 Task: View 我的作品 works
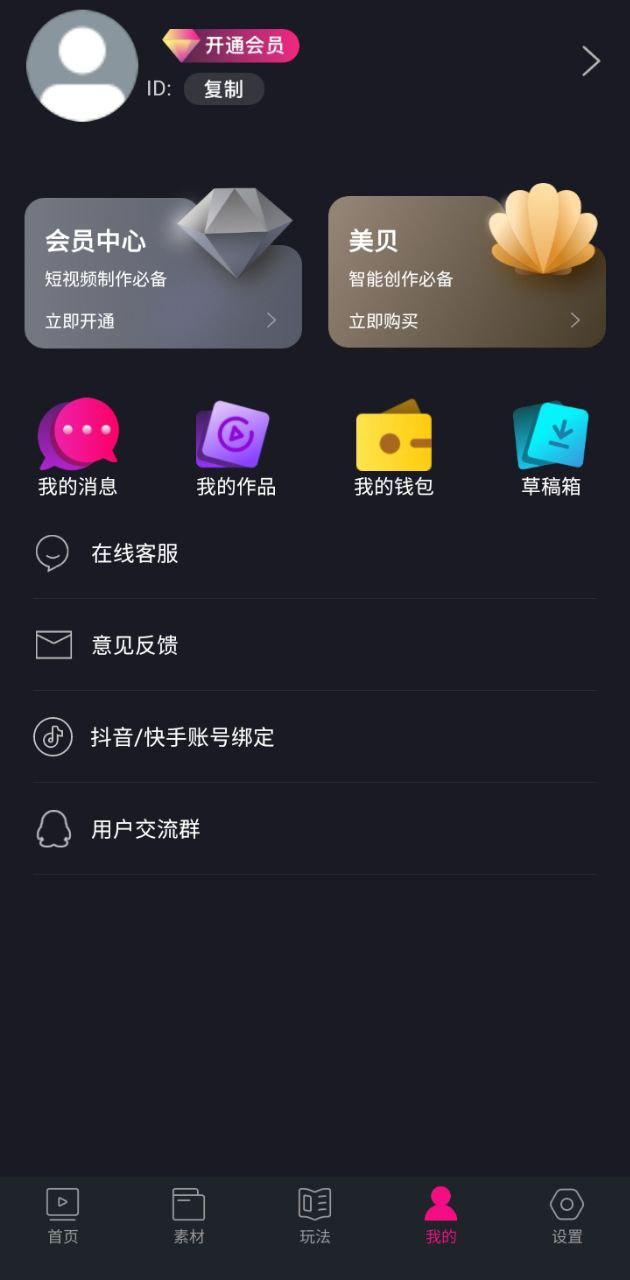coord(236,448)
